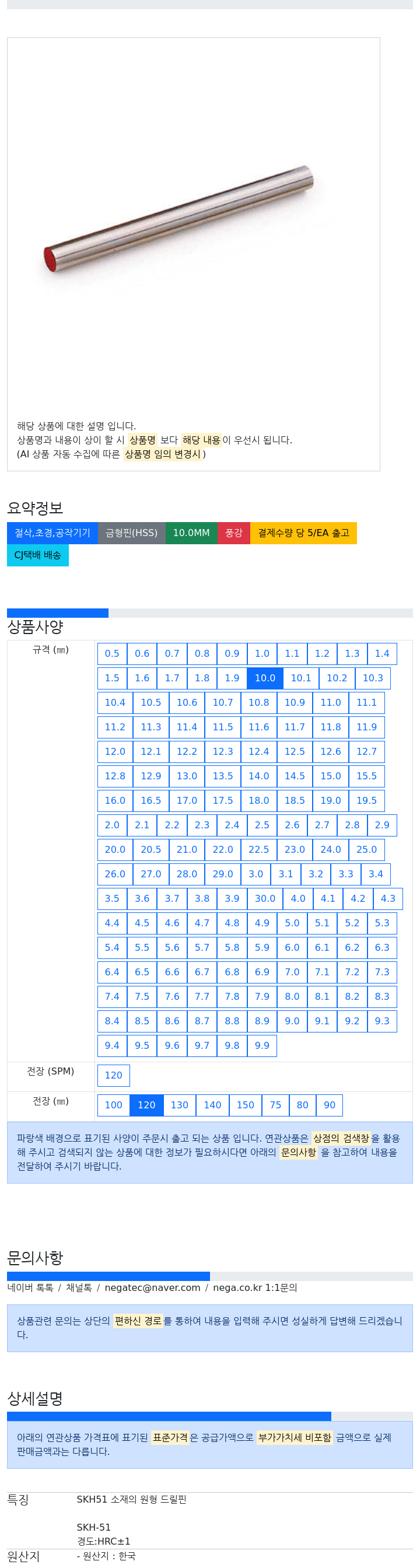The width and height of the screenshot is (420, 1568).
Task: Select the 150 mm overall length
Action: tap(246, 1105)
